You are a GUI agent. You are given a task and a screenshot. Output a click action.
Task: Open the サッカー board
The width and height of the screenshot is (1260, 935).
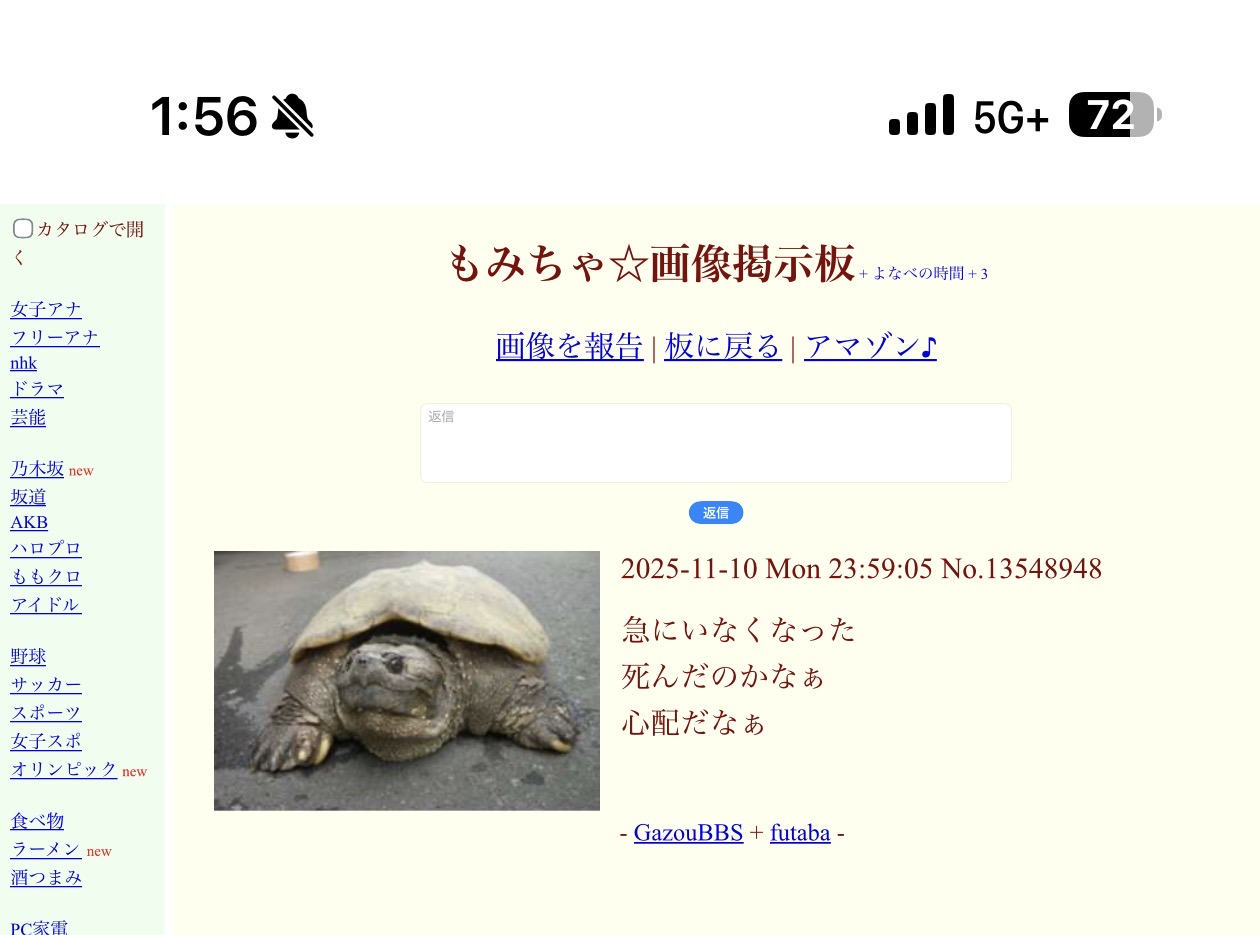click(46, 685)
